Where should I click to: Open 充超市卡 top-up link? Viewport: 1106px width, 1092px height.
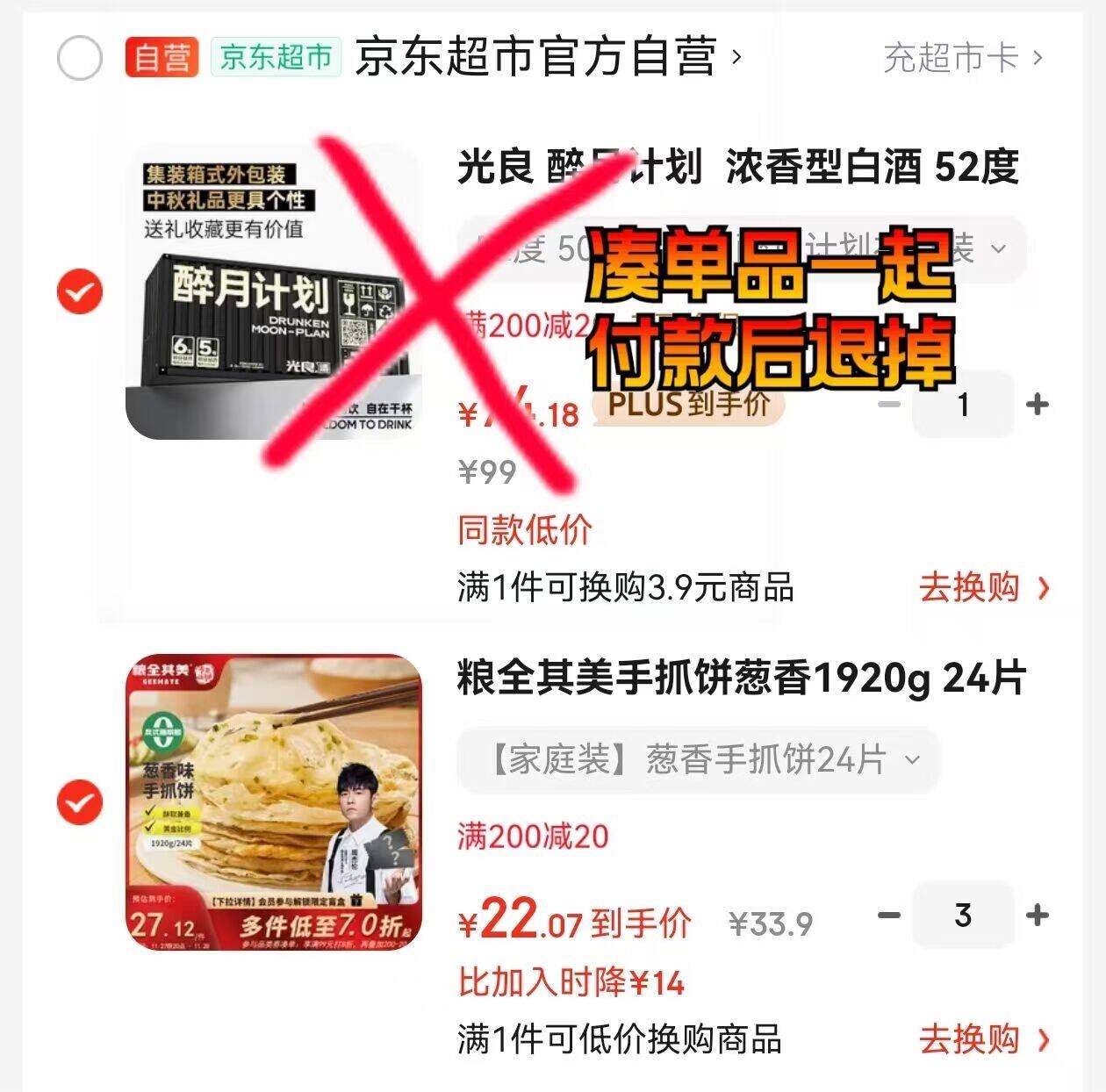[963, 59]
